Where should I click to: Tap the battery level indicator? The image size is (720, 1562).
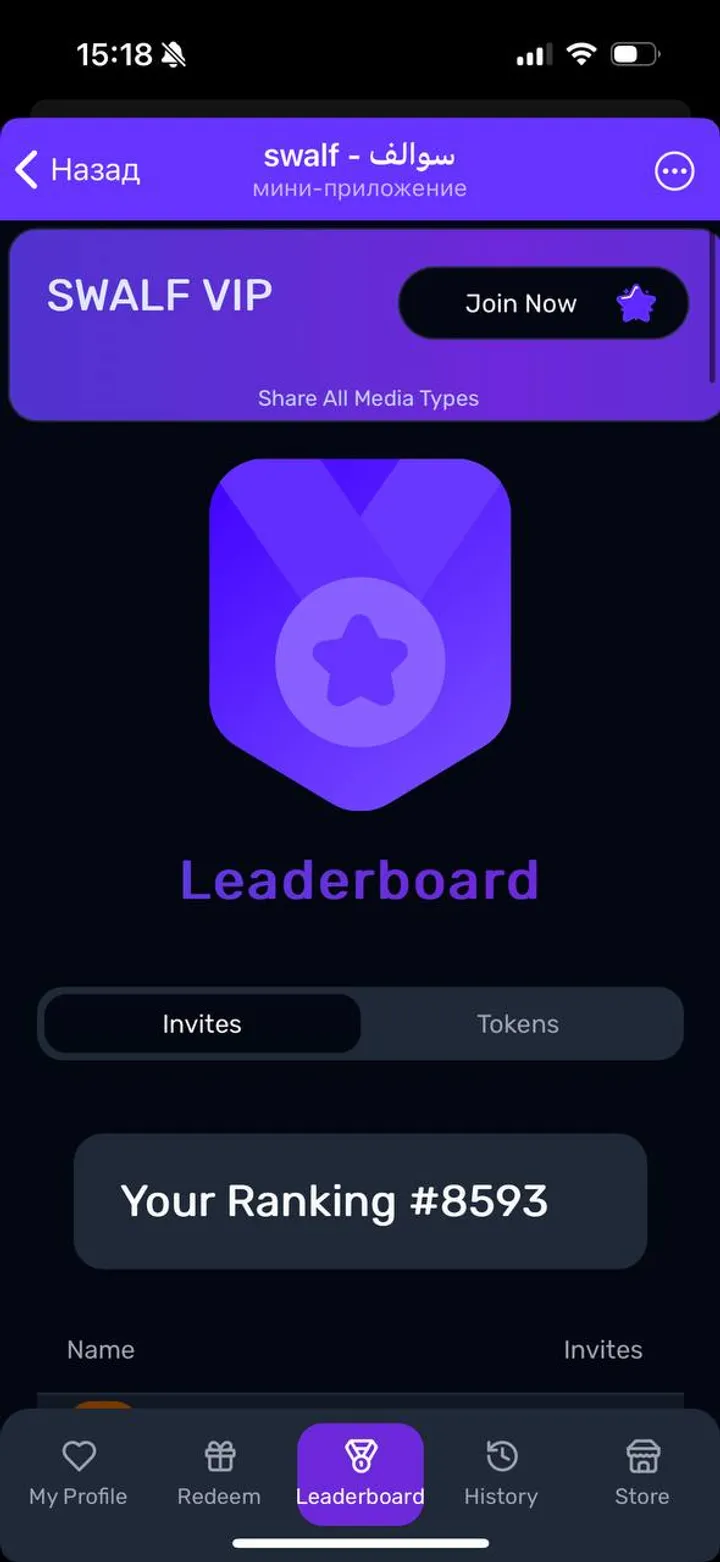[636, 54]
